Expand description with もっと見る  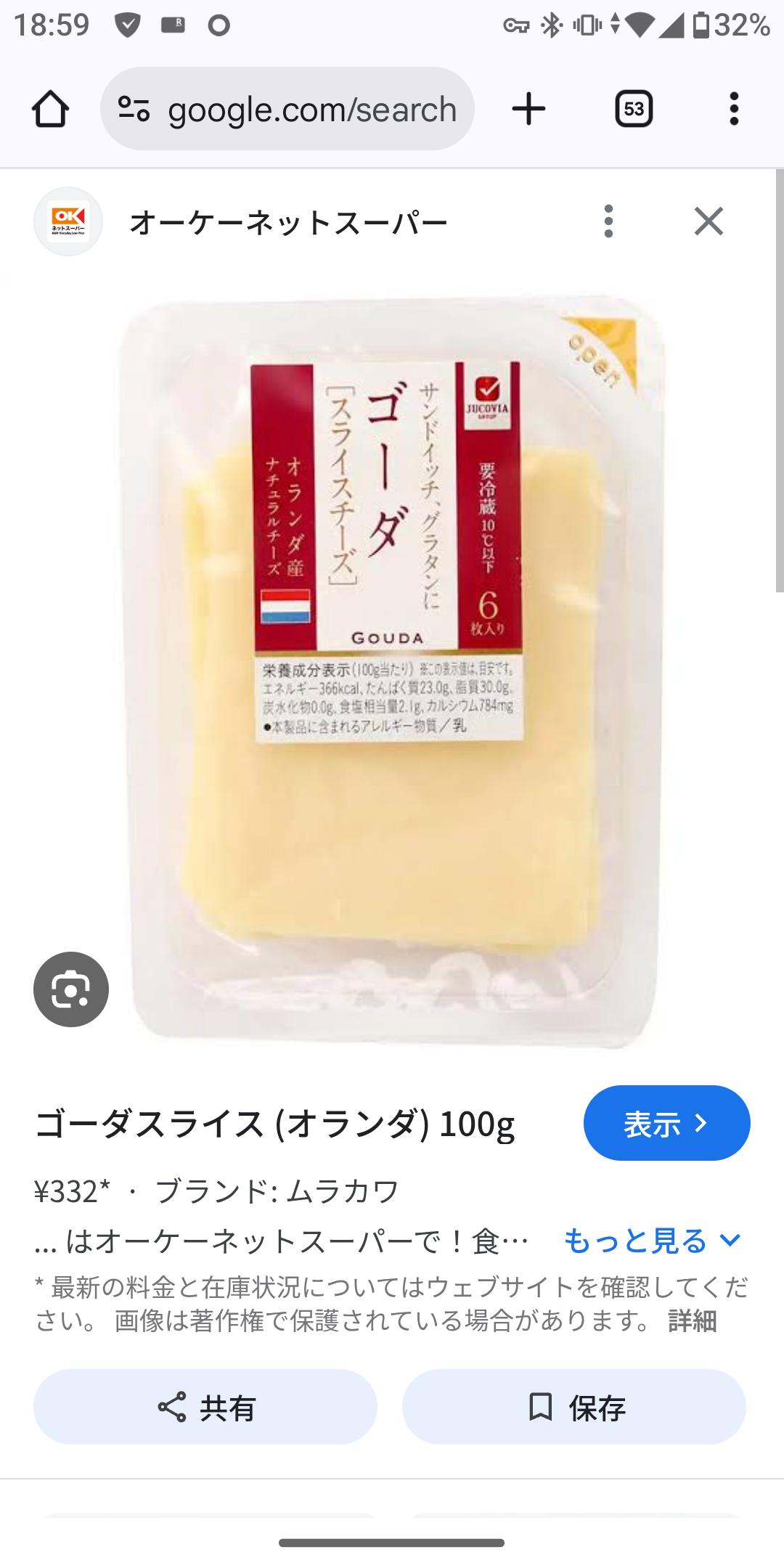pos(652,1241)
